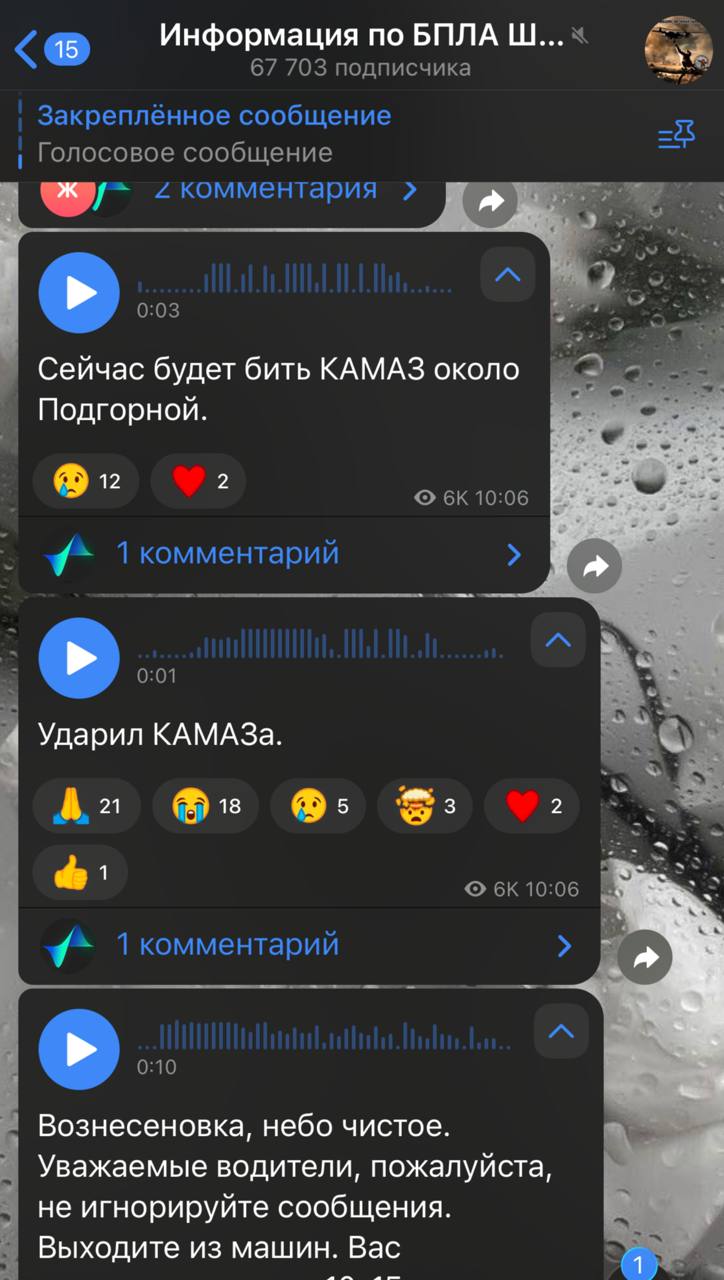
Task: Open the channel profile avatar
Action: (x=678, y=49)
